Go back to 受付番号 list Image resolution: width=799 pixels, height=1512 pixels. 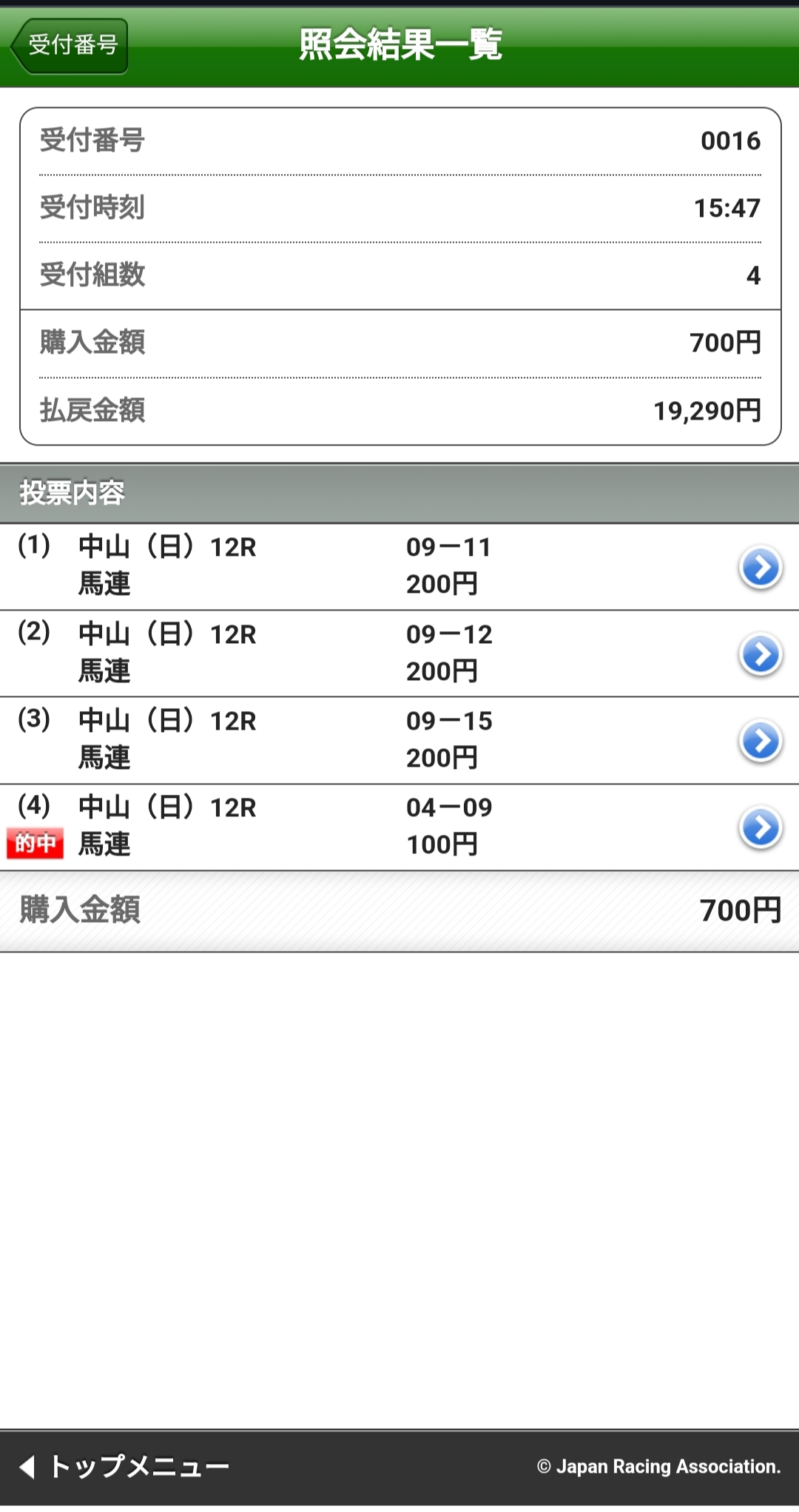click(x=70, y=46)
